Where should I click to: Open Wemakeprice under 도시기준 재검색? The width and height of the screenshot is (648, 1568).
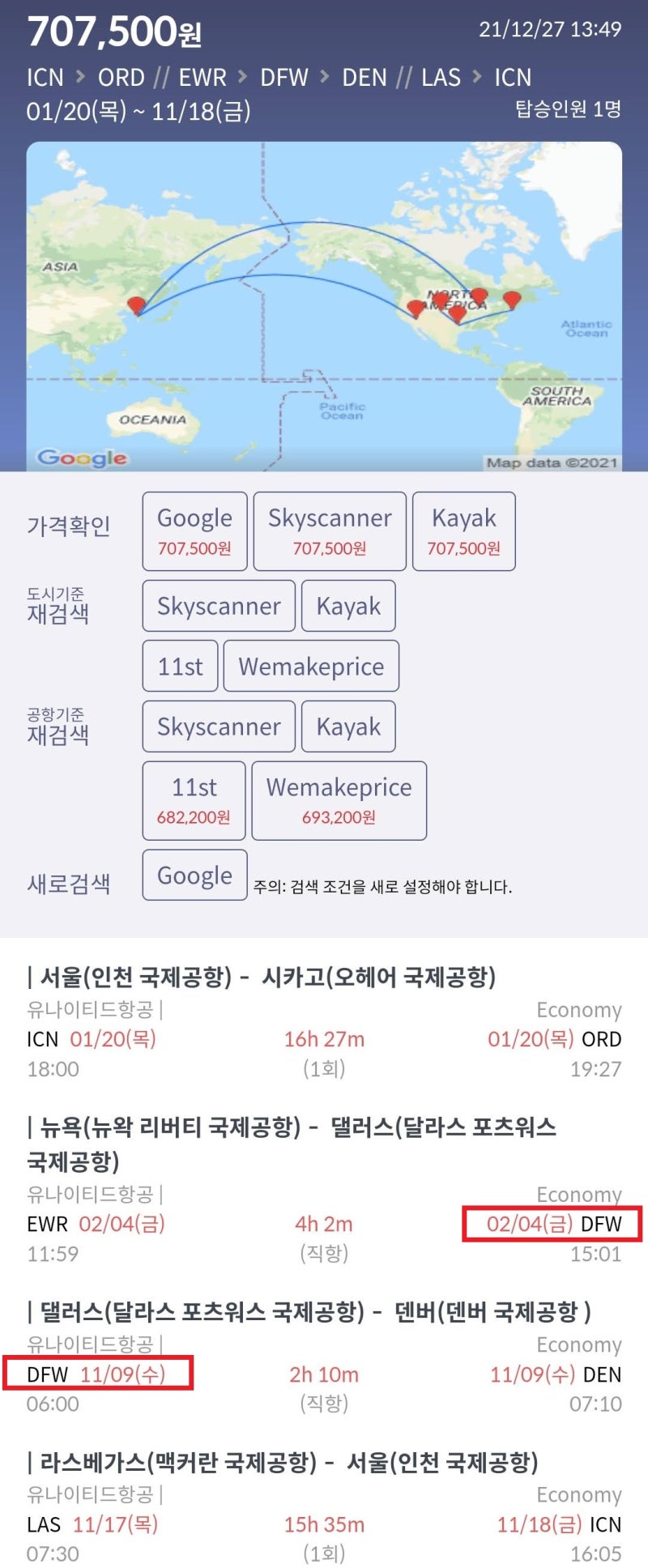coord(312,666)
